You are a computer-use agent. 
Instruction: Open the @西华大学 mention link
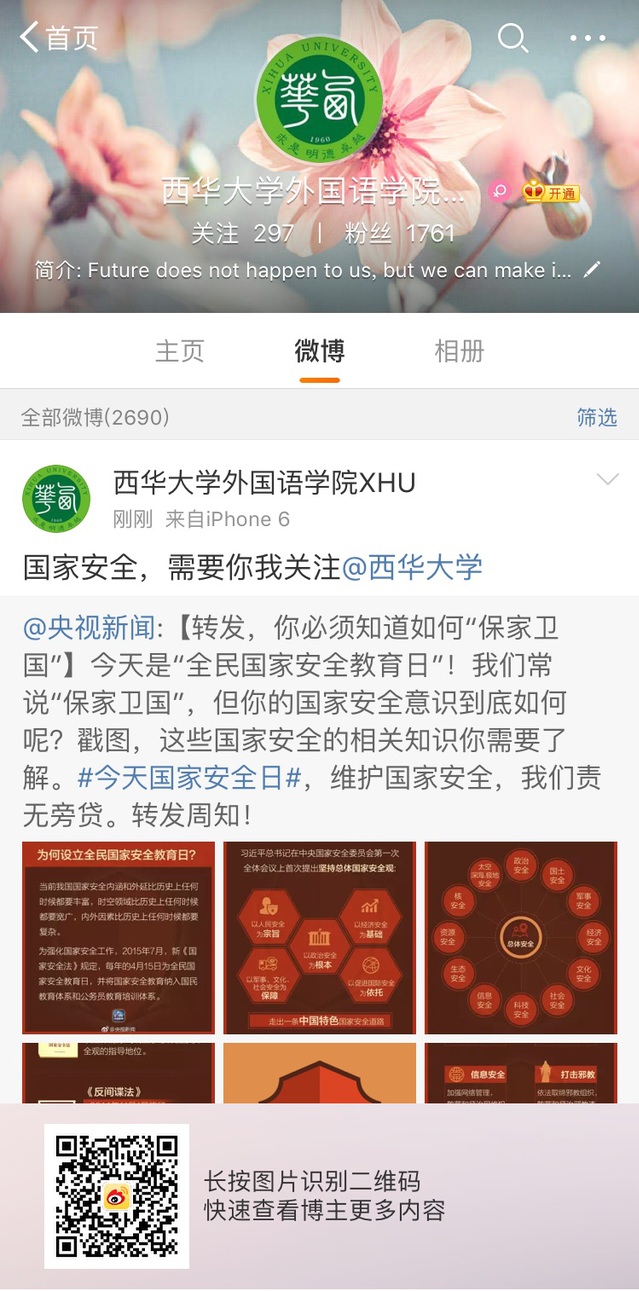412,568
